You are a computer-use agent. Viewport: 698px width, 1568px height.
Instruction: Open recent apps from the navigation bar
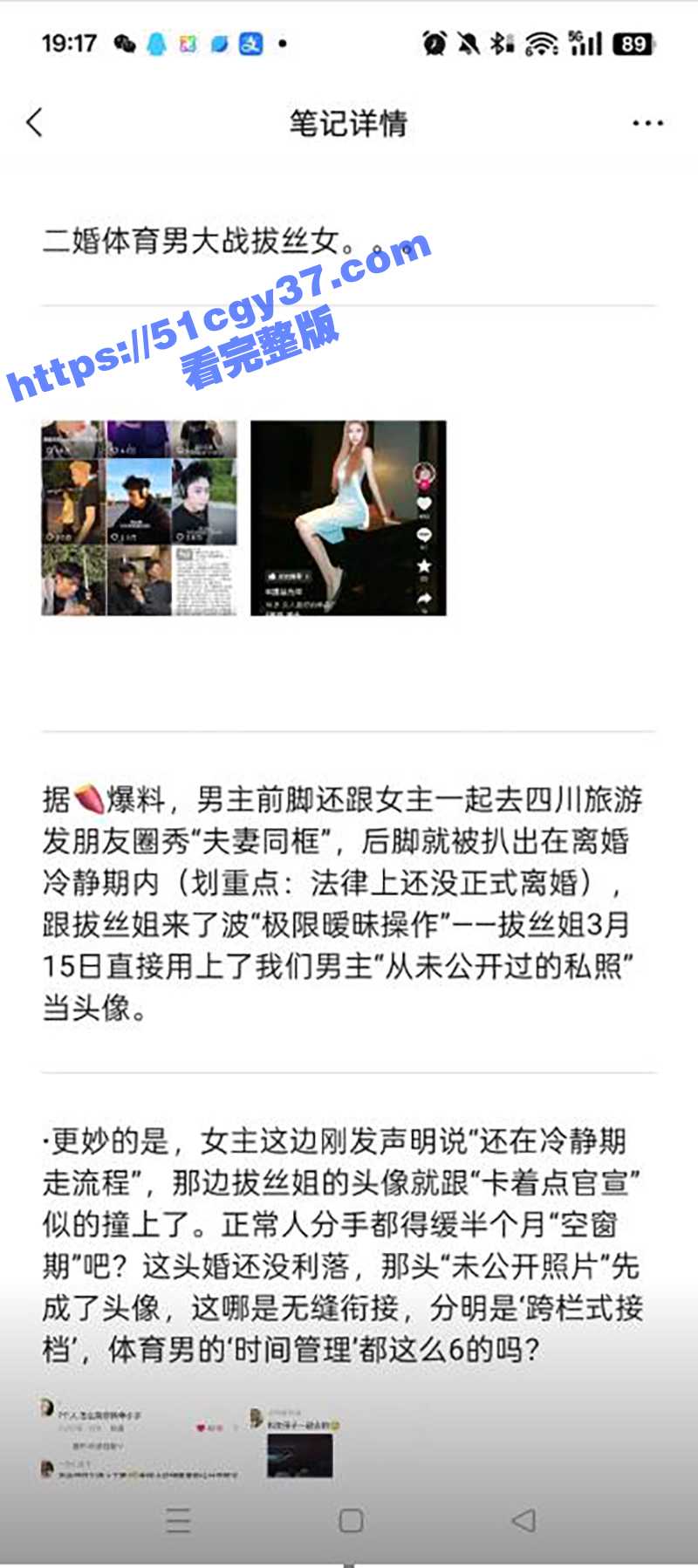pos(178,1521)
